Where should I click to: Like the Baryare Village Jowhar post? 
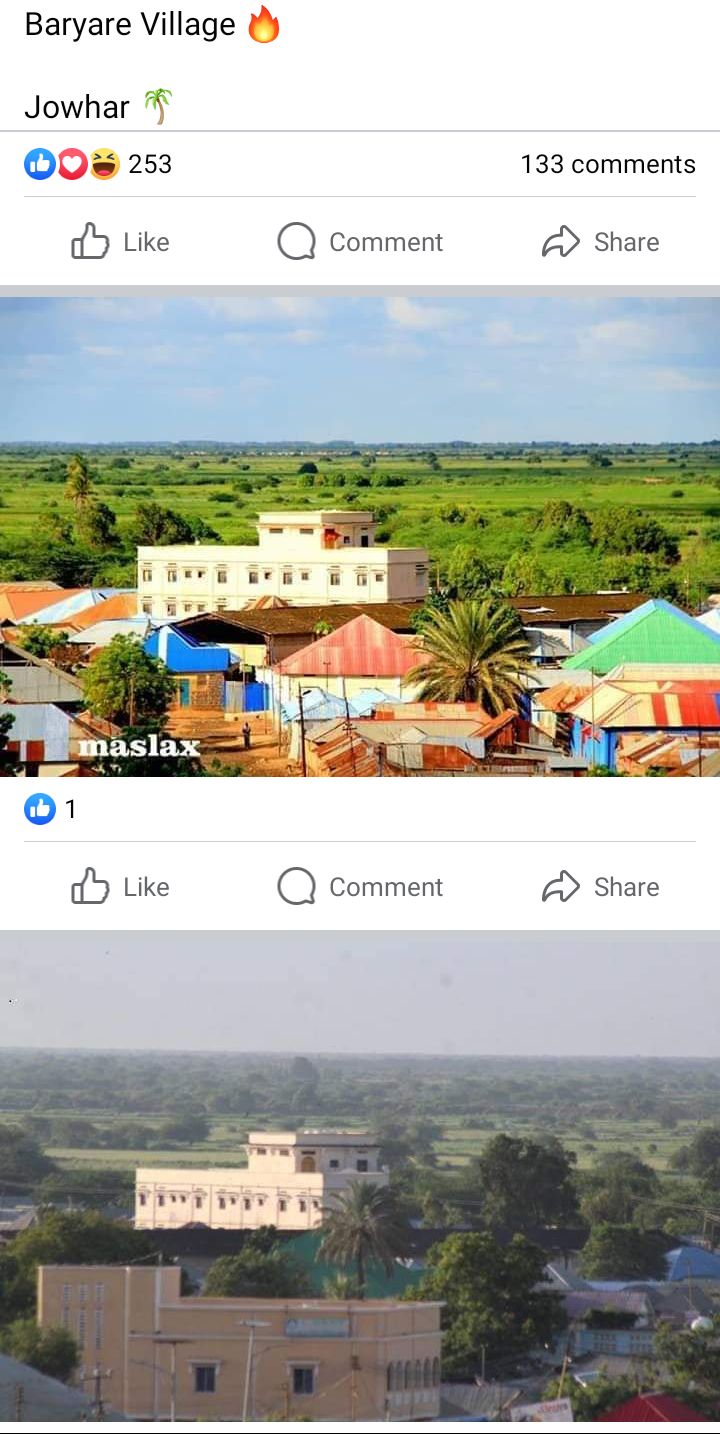point(120,242)
